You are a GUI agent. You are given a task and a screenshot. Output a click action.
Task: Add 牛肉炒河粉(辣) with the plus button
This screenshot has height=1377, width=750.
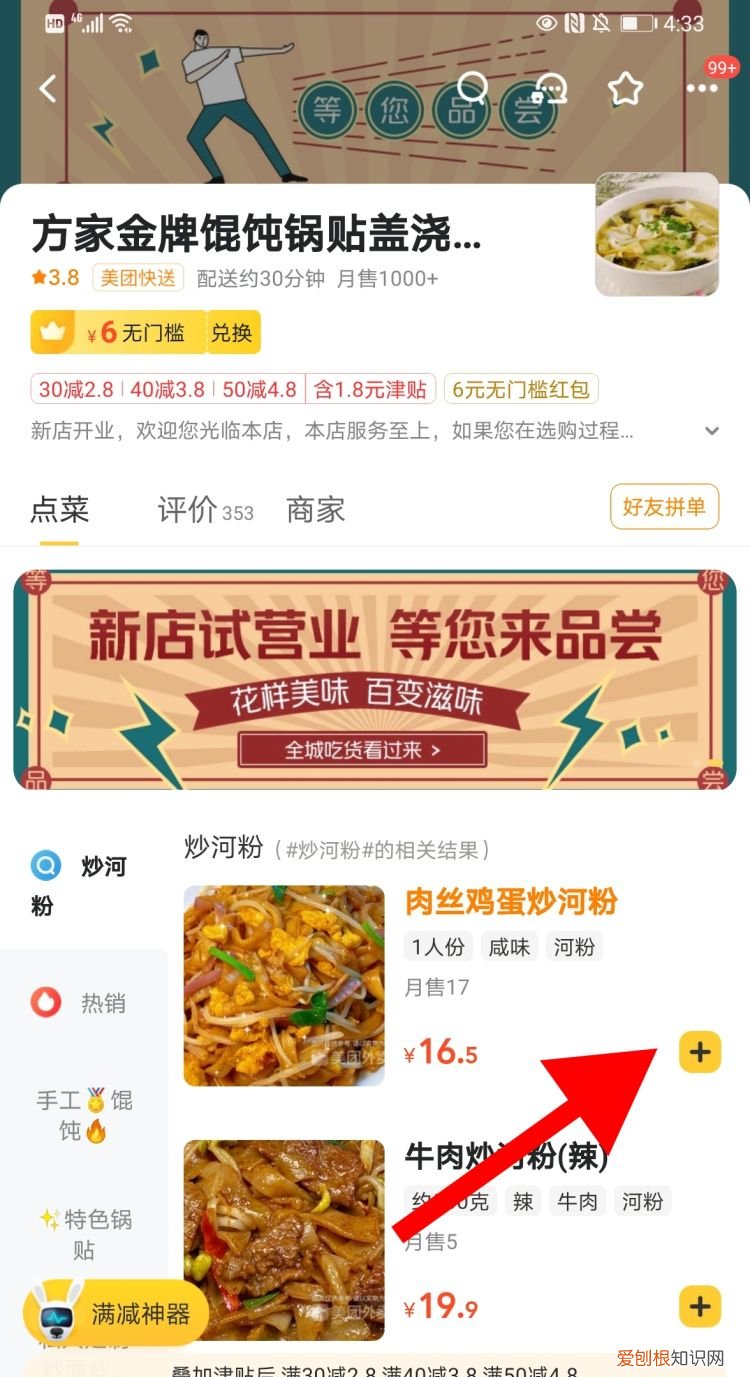pos(699,1307)
